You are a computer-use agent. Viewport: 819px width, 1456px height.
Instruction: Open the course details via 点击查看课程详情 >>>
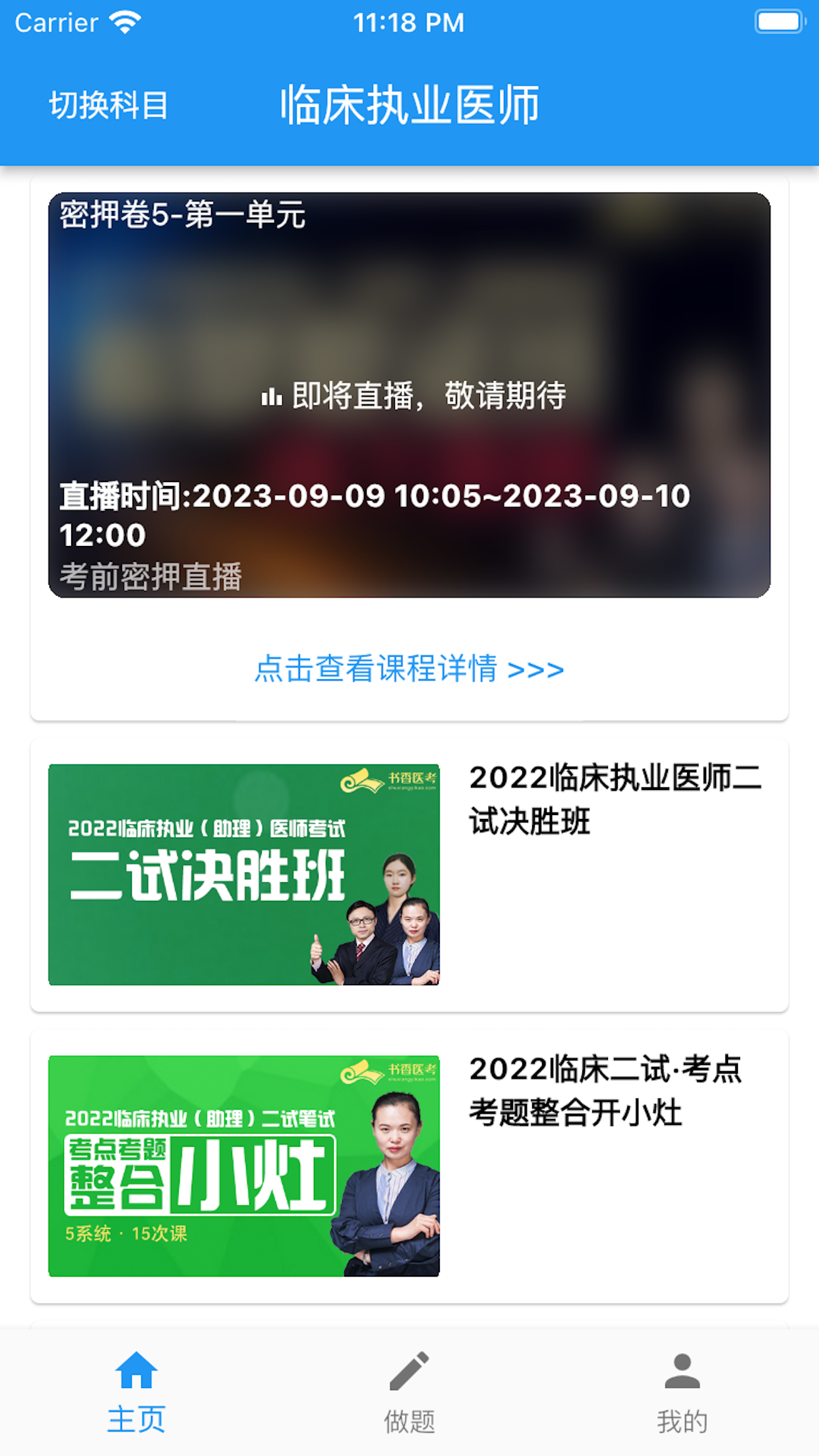409,669
